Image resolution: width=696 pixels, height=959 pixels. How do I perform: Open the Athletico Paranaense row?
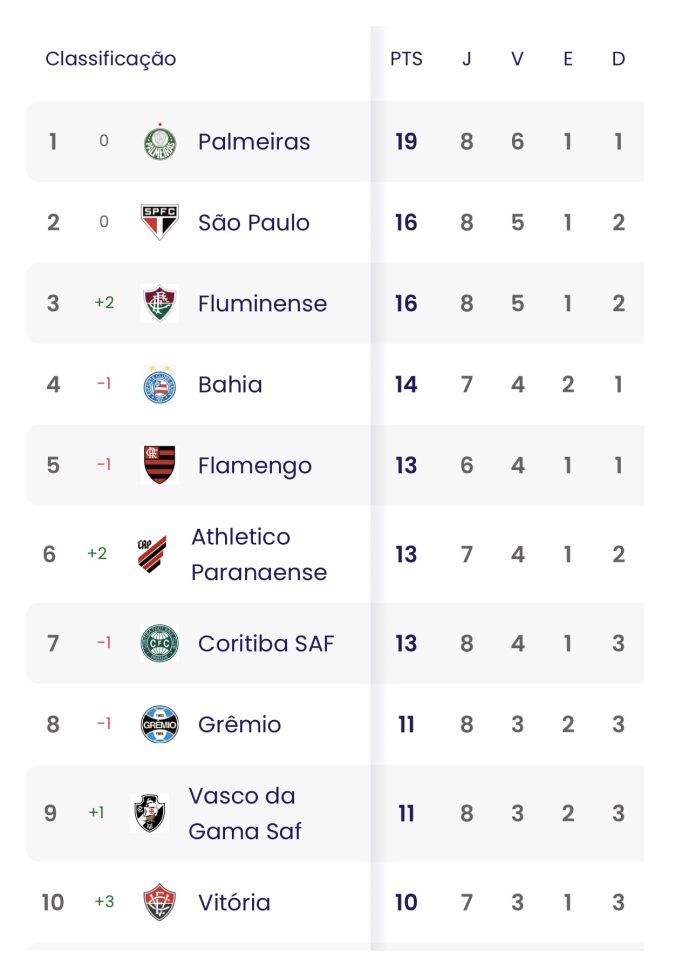coord(258,555)
